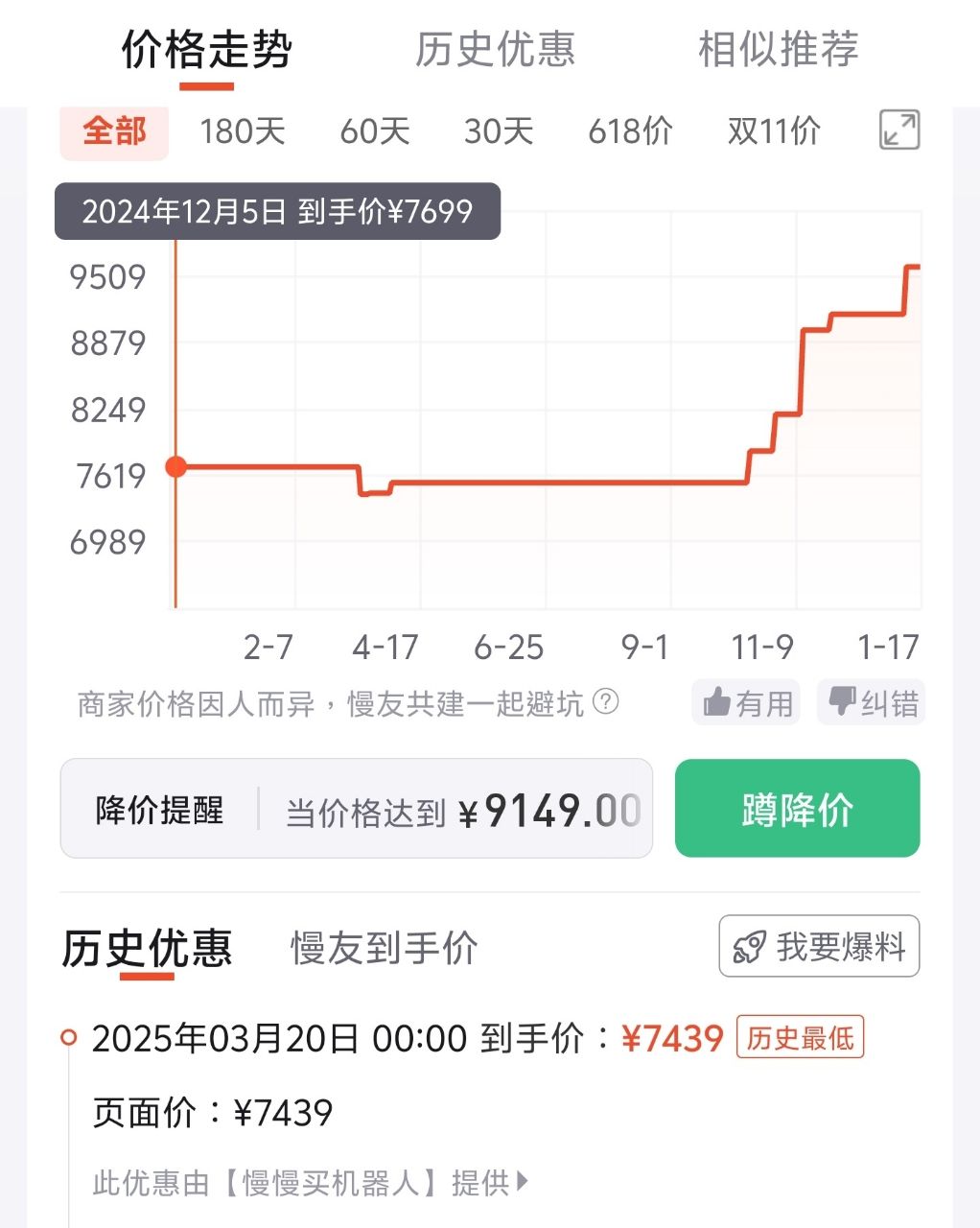This screenshot has width=980, height=1228.
Task: Show the 30天 price trend
Action: [x=499, y=131]
